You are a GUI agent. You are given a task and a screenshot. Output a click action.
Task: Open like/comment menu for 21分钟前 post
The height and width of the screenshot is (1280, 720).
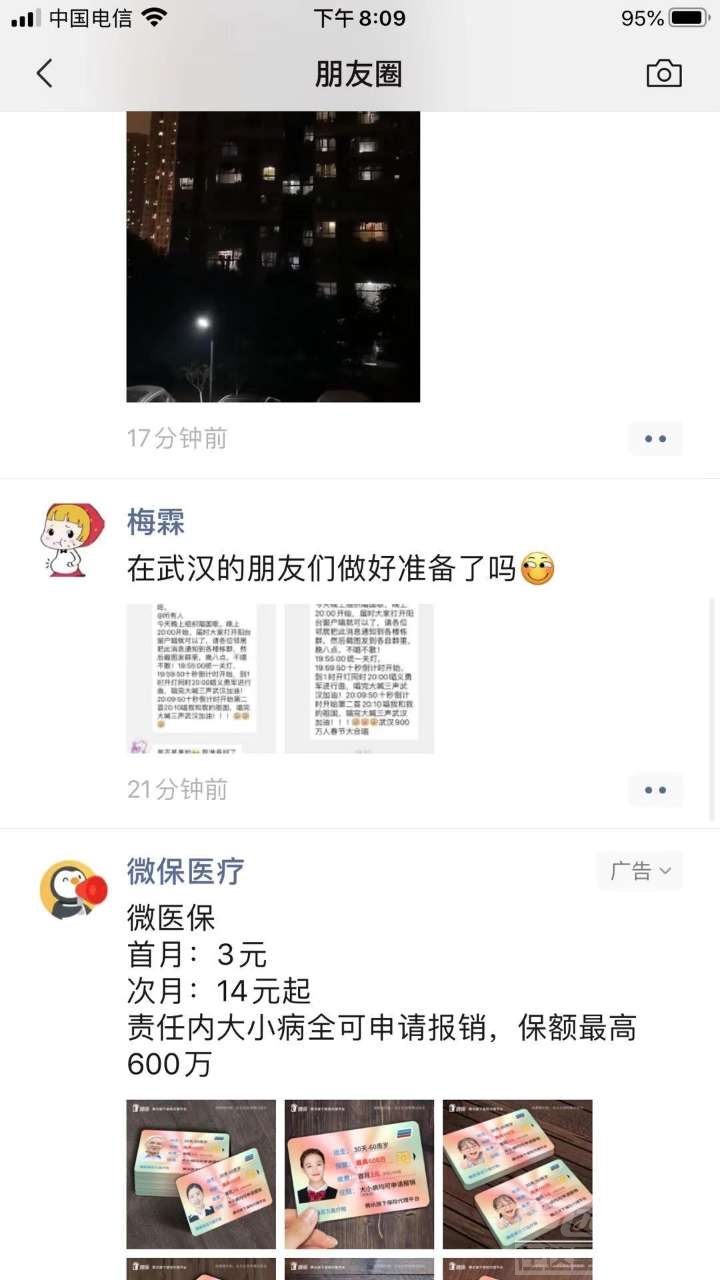click(655, 789)
